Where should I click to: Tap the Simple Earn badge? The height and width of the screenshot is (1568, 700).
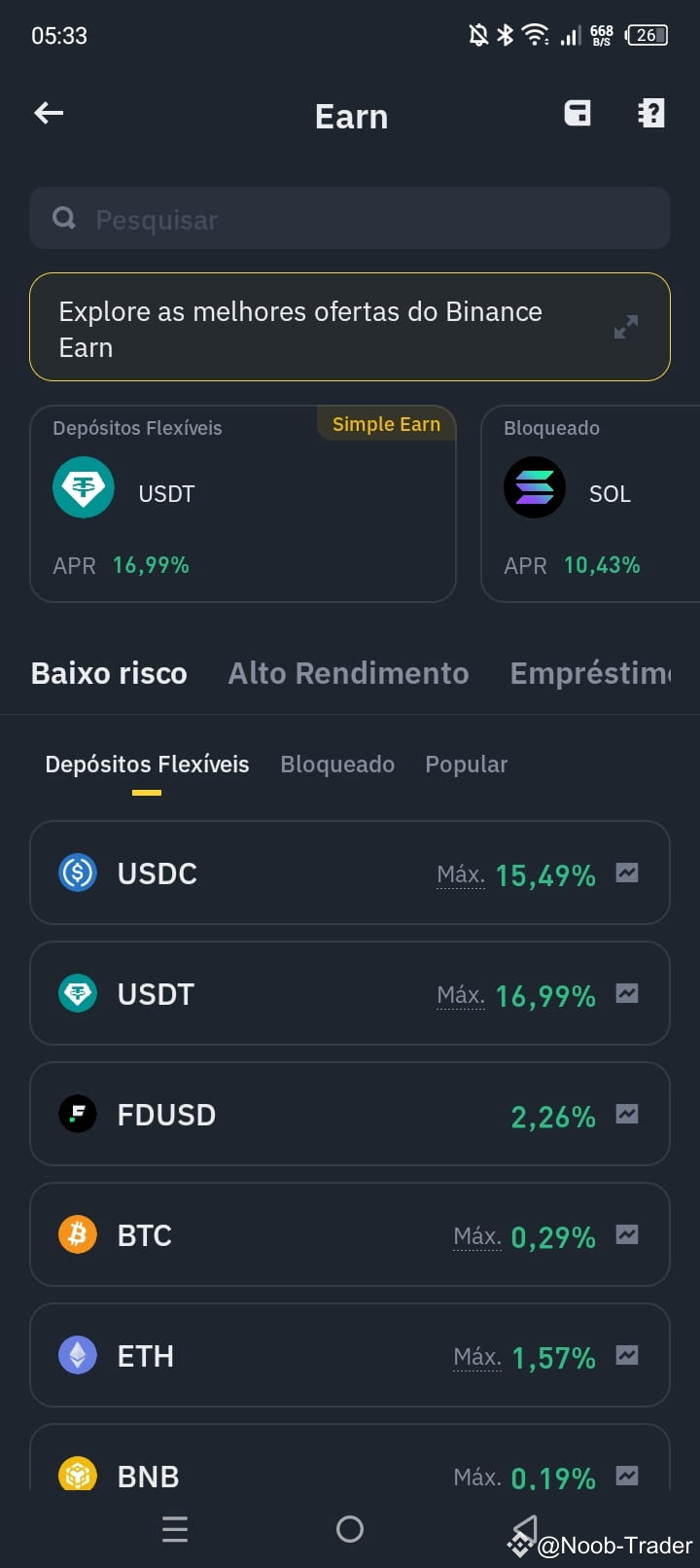[386, 424]
